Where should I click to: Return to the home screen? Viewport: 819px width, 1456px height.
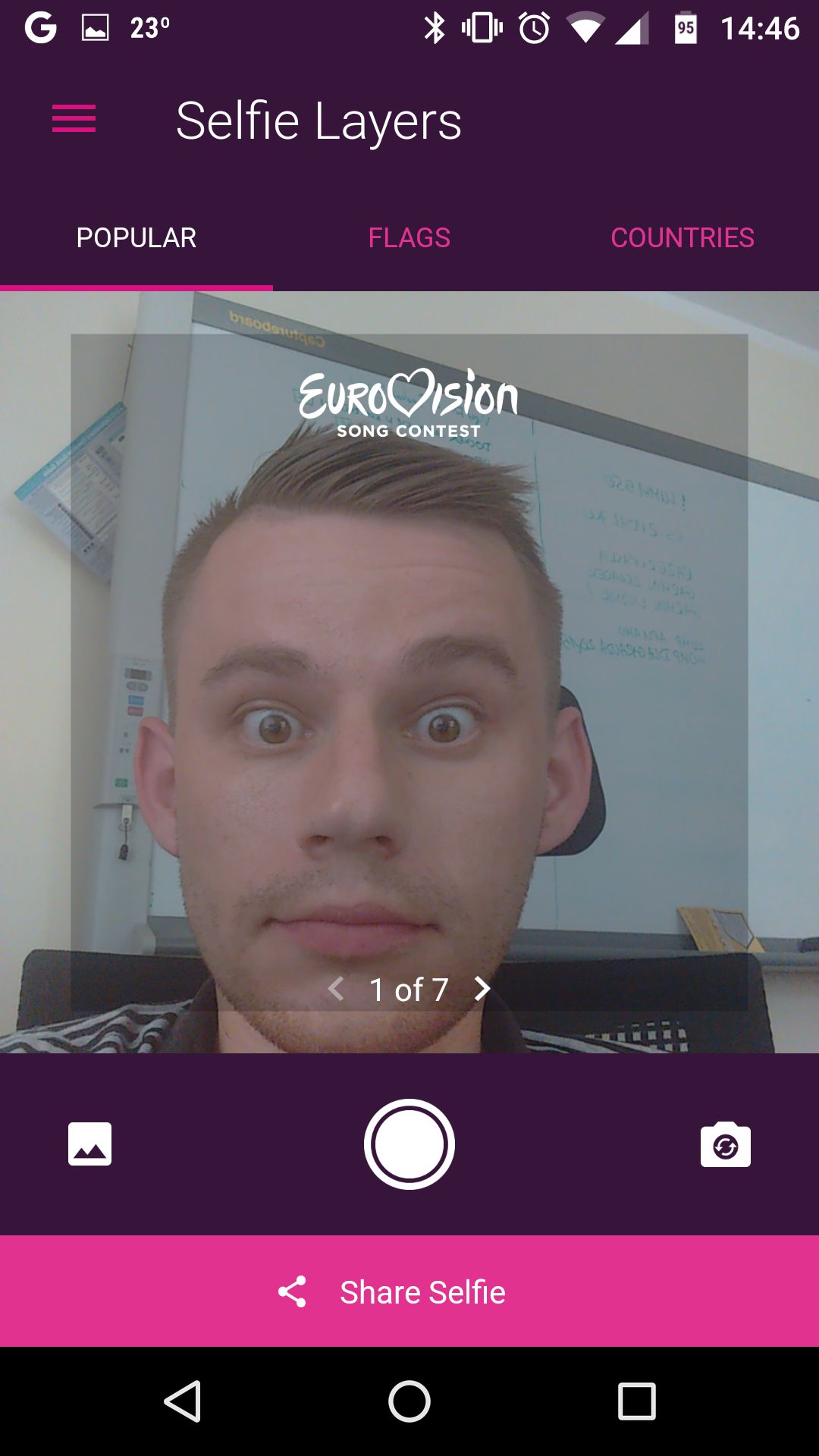pos(409,1401)
